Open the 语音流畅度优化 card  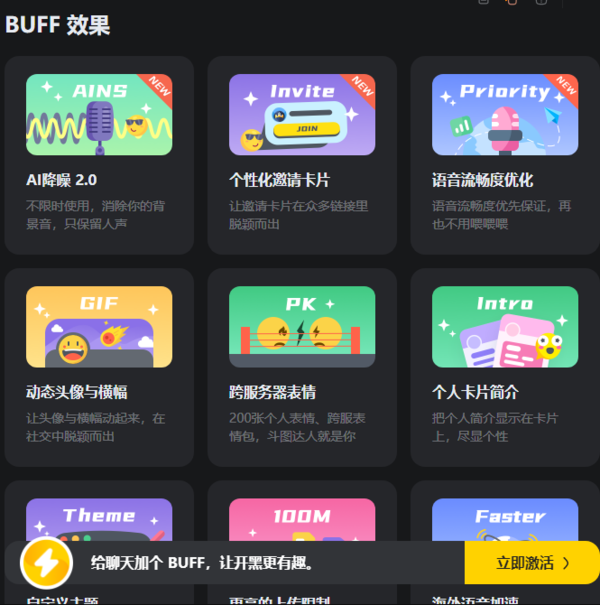505,155
